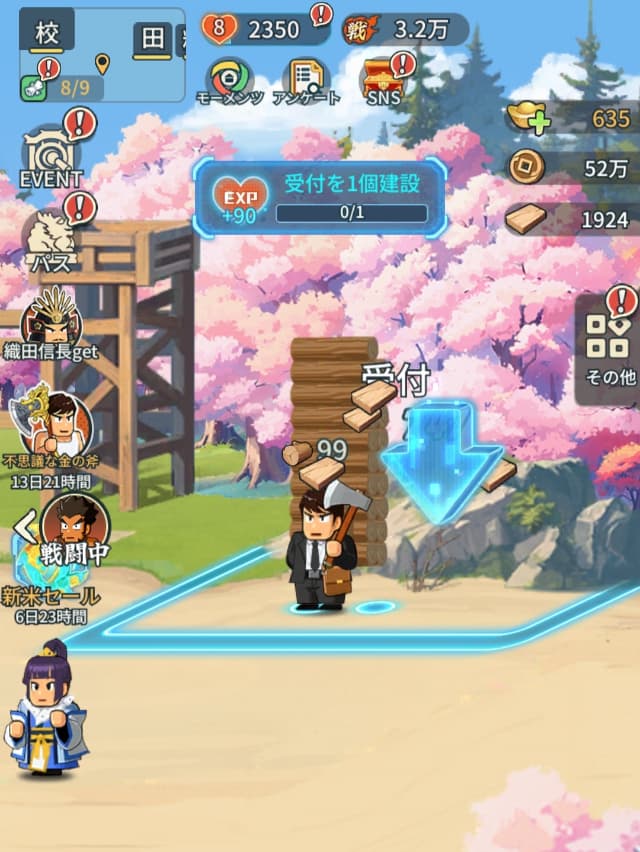Screen dimensions: 640x852
Task: Open the パス lion icon
Action: [50, 240]
